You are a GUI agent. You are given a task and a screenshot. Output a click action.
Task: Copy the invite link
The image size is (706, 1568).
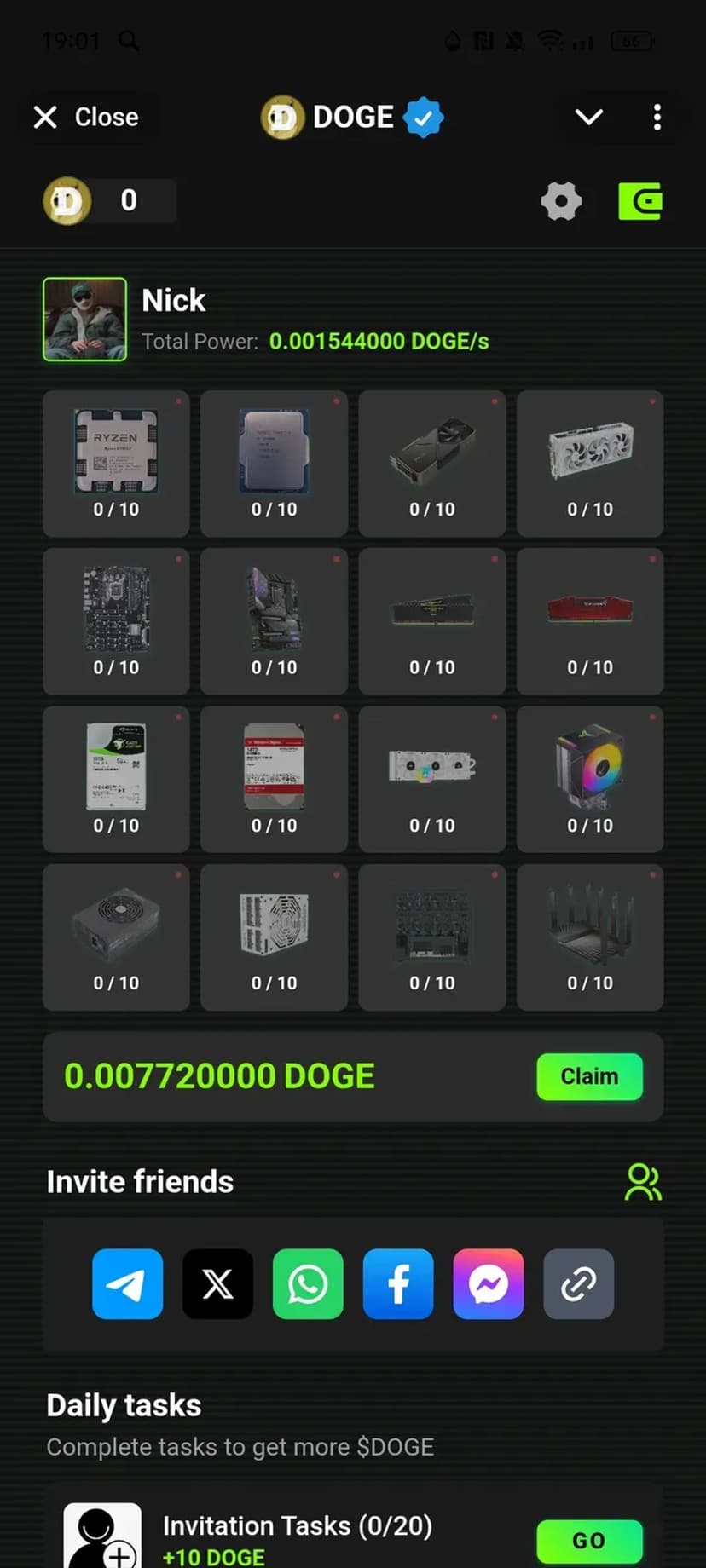pyautogui.click(x=578, y=1283)
